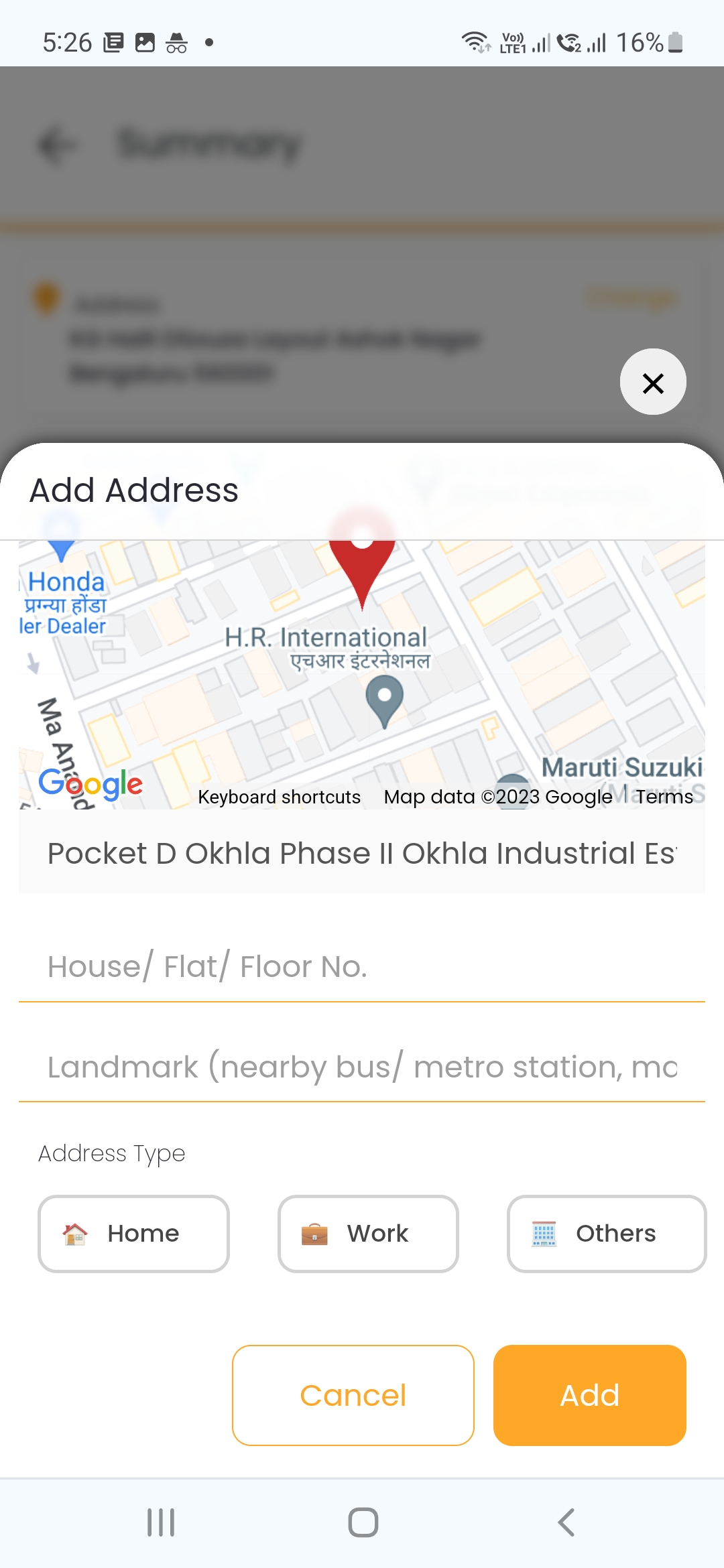
Task: Select Work as address type
Action: pyautogui.click(x=368, y=1234)
